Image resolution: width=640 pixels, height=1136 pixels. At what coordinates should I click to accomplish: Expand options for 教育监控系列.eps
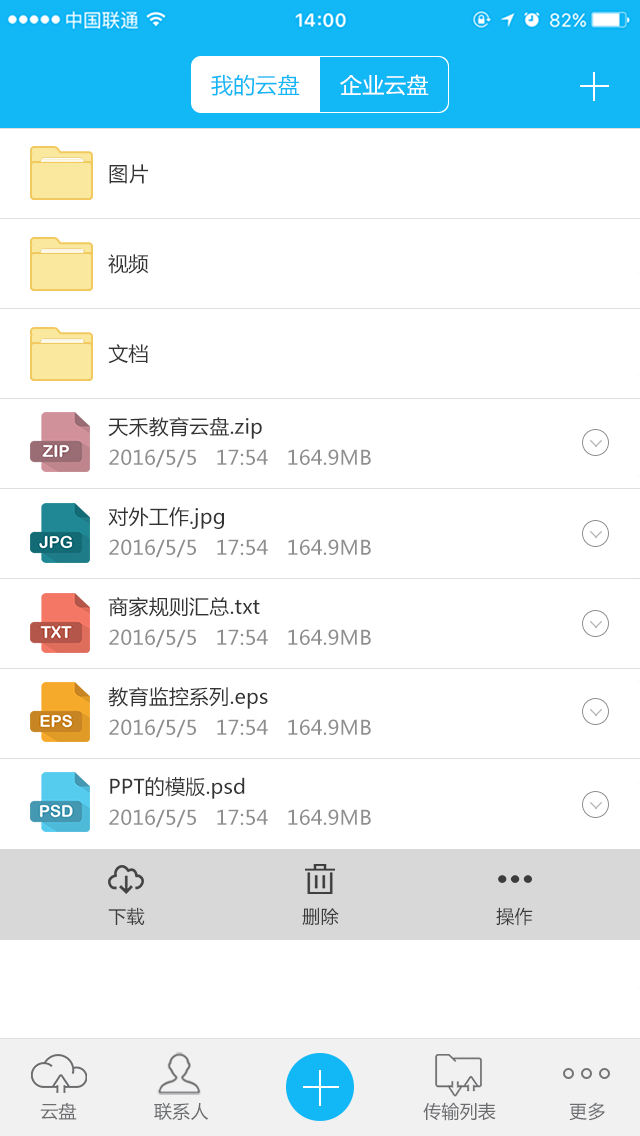click(x=595, y=711)
